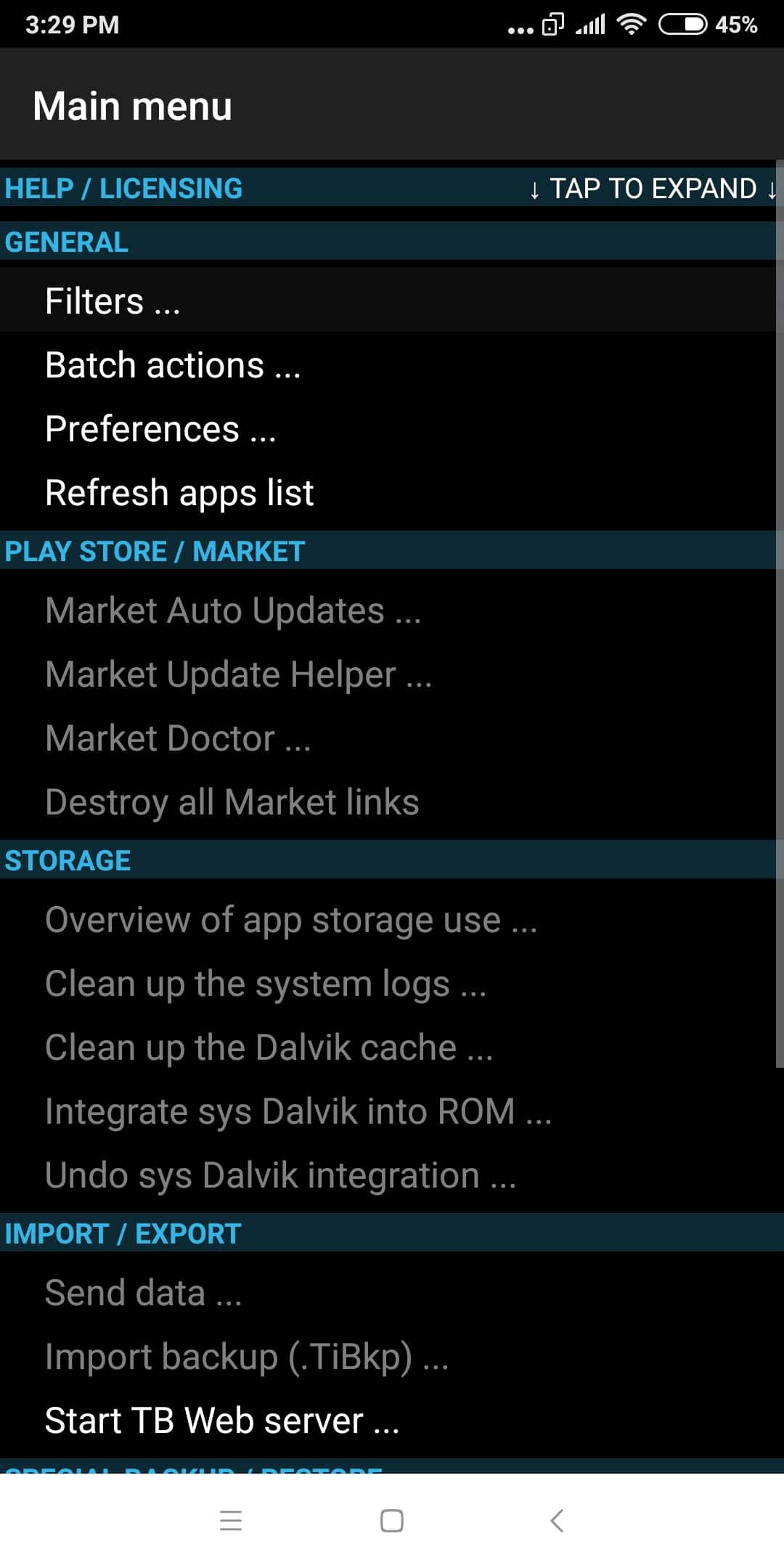Screen dimensions: 784x1568
Task: Open Market Doctor
Action: [392, 738]
